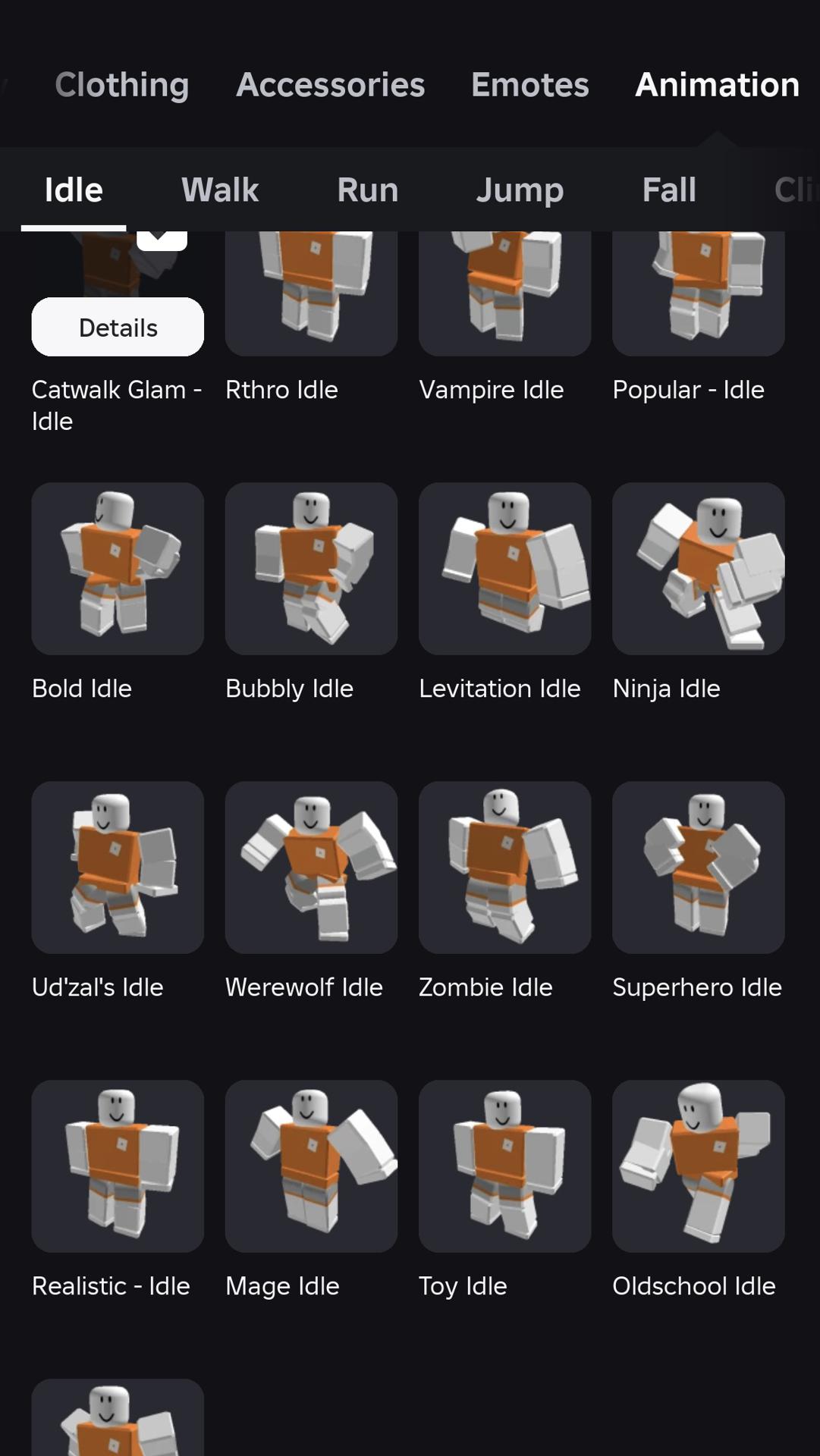Switch to the Run animation tab
This screenshot has width=820, height=1456.
coord(367,190)
